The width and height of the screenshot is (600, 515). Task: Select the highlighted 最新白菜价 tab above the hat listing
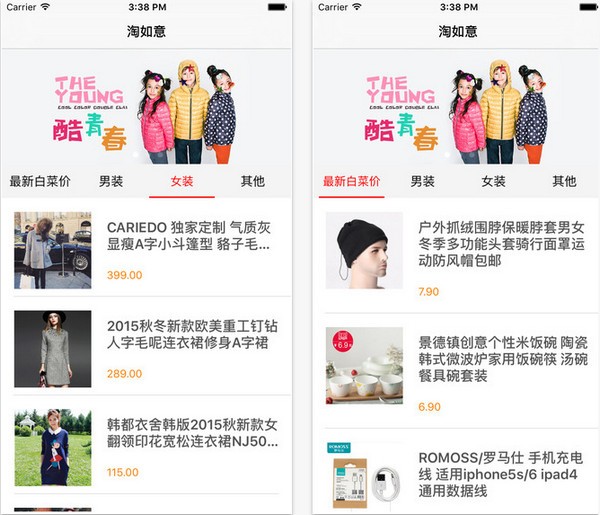pos(350,182)
